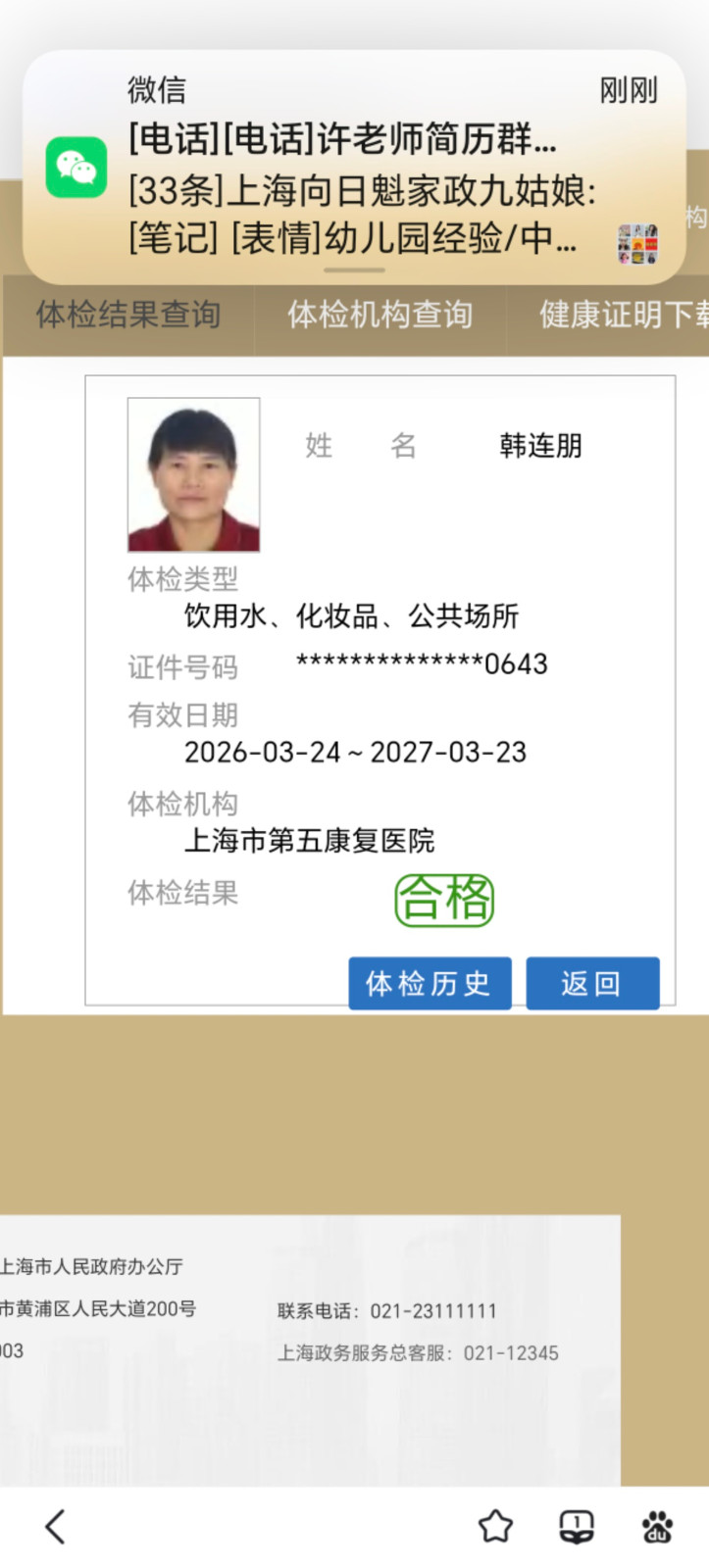Open the WeChat notification banner
The width and height of the screenshot is (709, 1568).
pos(353,167)
